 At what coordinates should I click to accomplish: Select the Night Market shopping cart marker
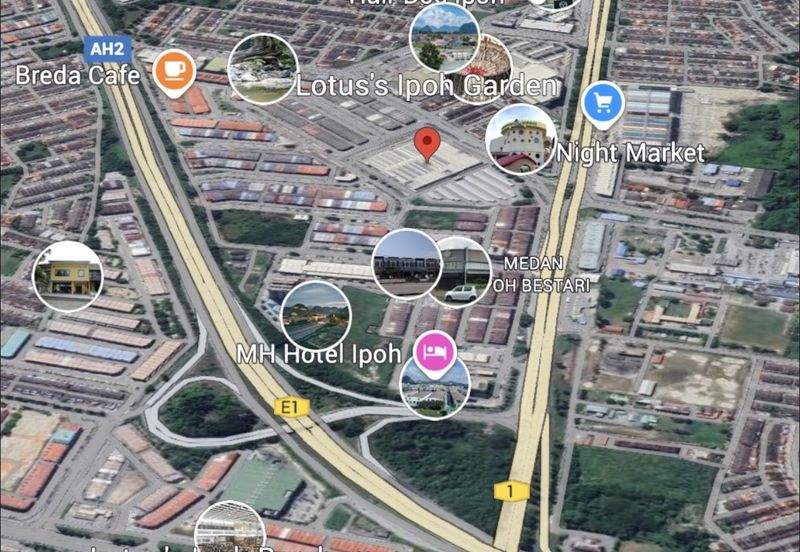[x=603, y=102]
